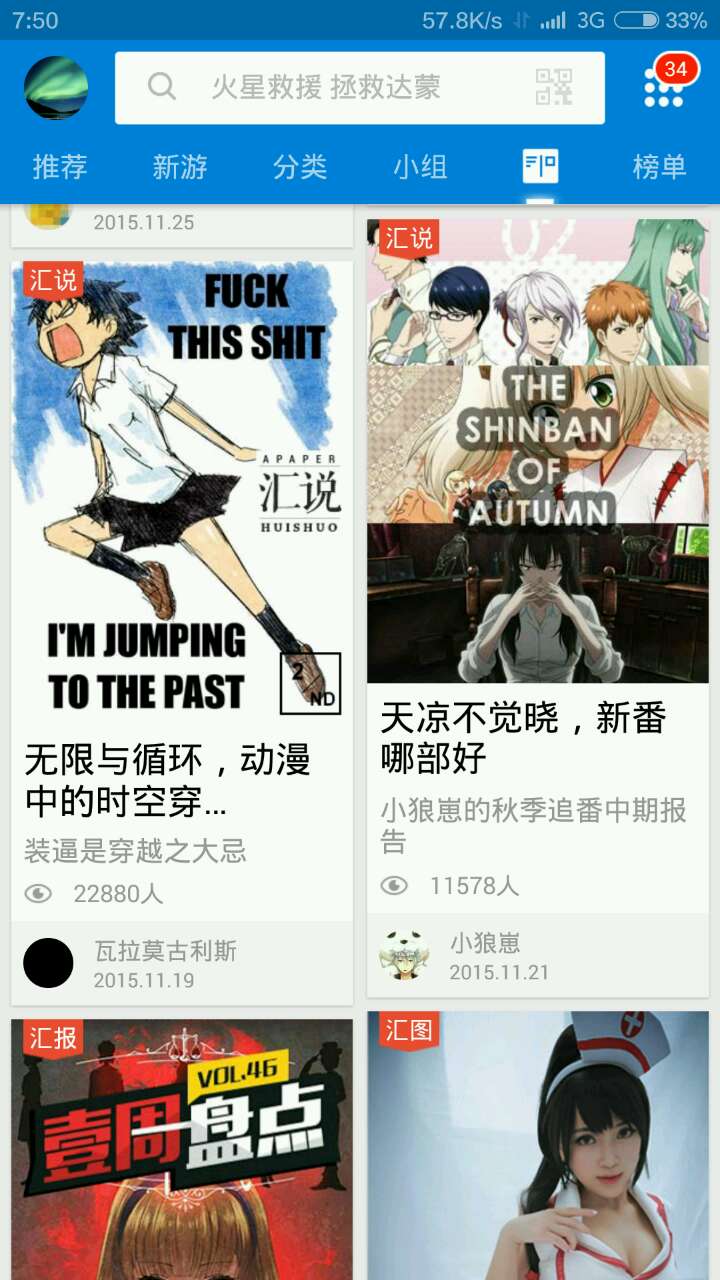720x1280 pixels.
Task: Switch to the 新游 tab
Action: pyautogui.click(x=180, y=167)
